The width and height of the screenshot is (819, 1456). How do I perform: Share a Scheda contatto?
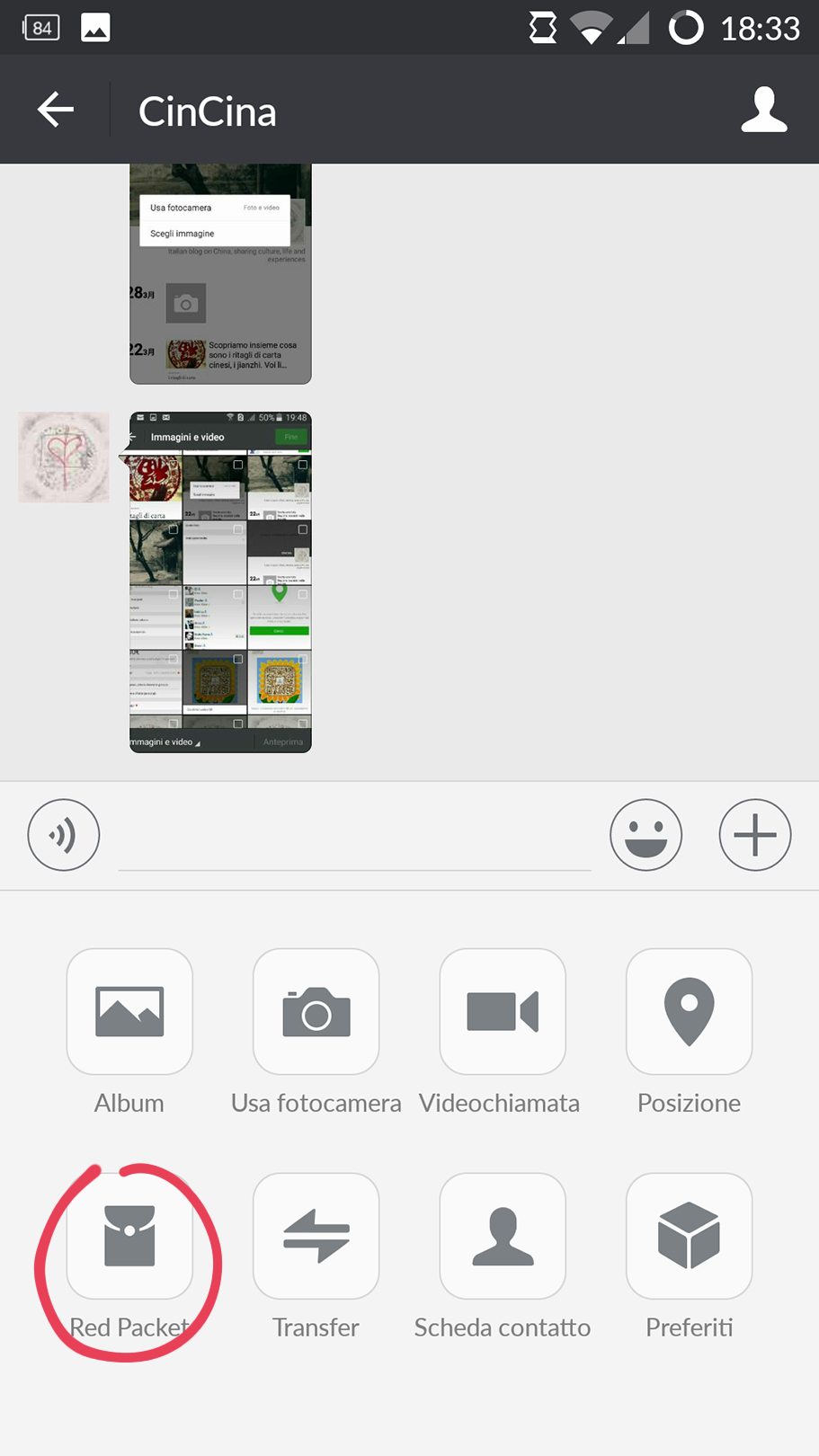point(502,1237)
